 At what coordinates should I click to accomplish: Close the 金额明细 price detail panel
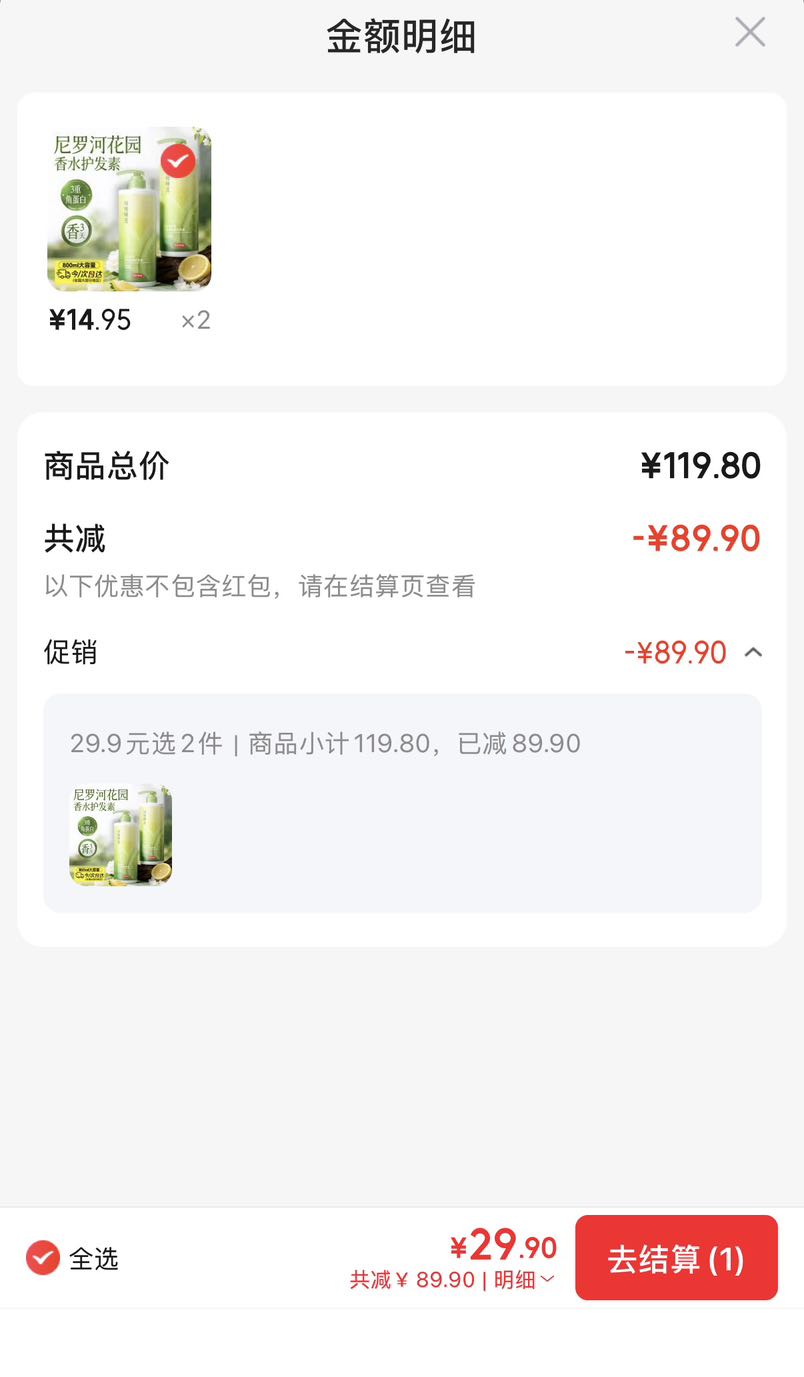click(750, 33)
